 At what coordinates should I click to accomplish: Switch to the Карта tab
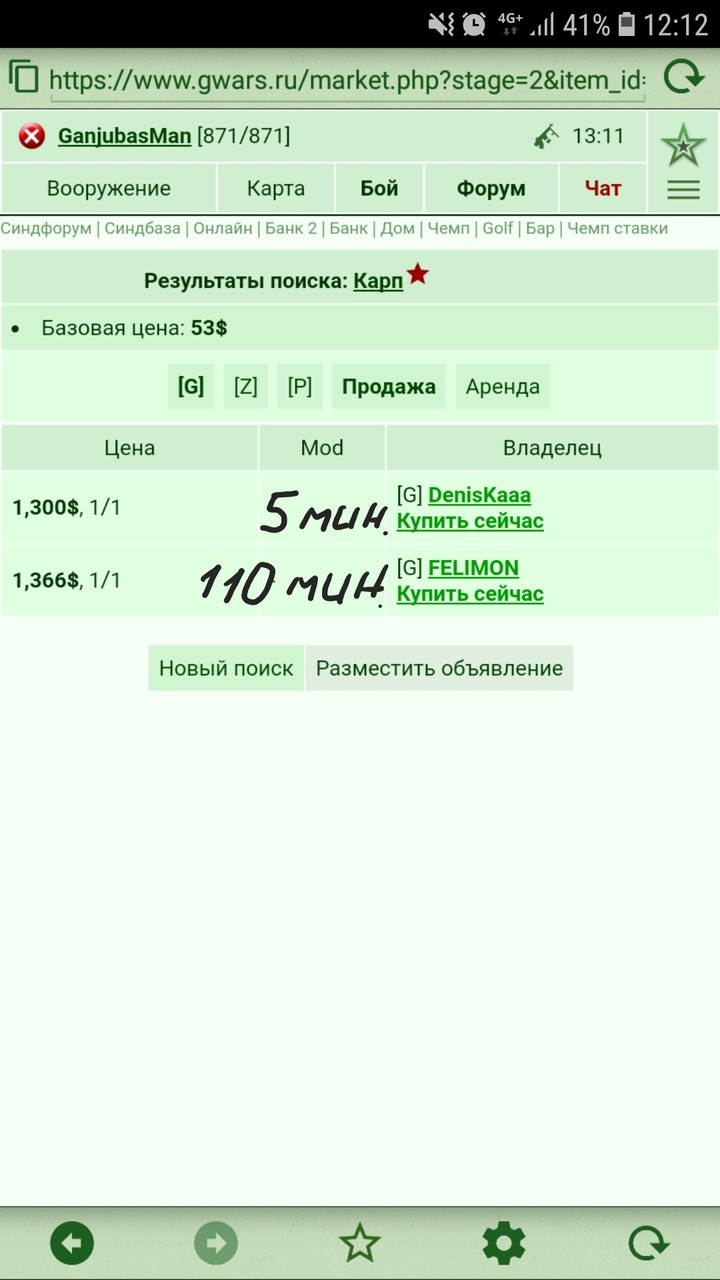click(x=276, y=188)
